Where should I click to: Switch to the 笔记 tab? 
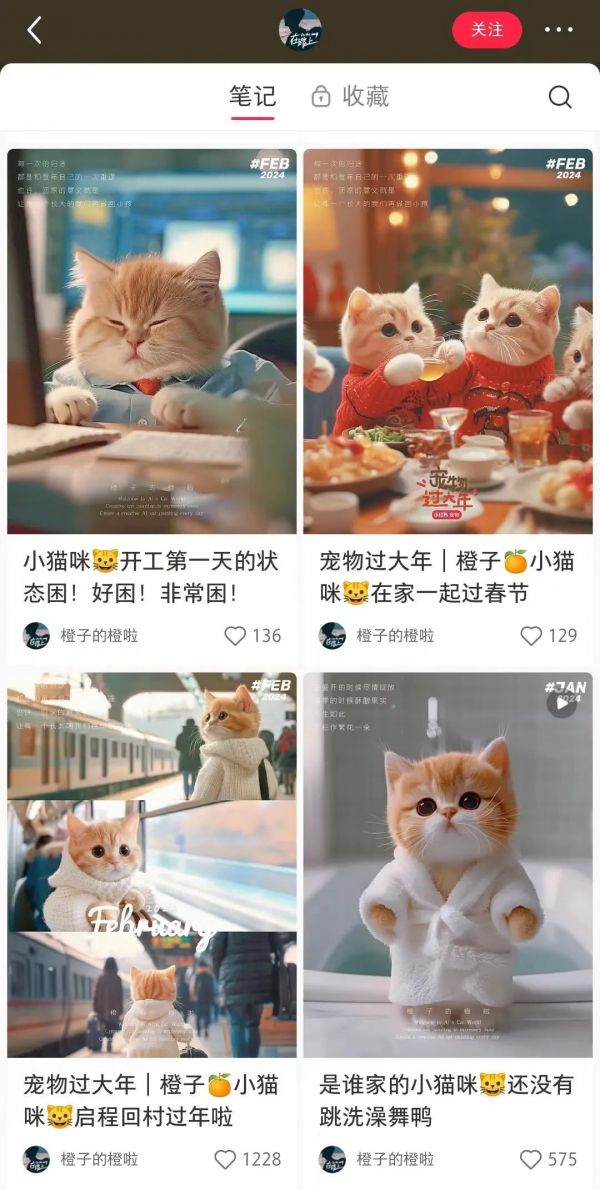[x=252, y=96]
